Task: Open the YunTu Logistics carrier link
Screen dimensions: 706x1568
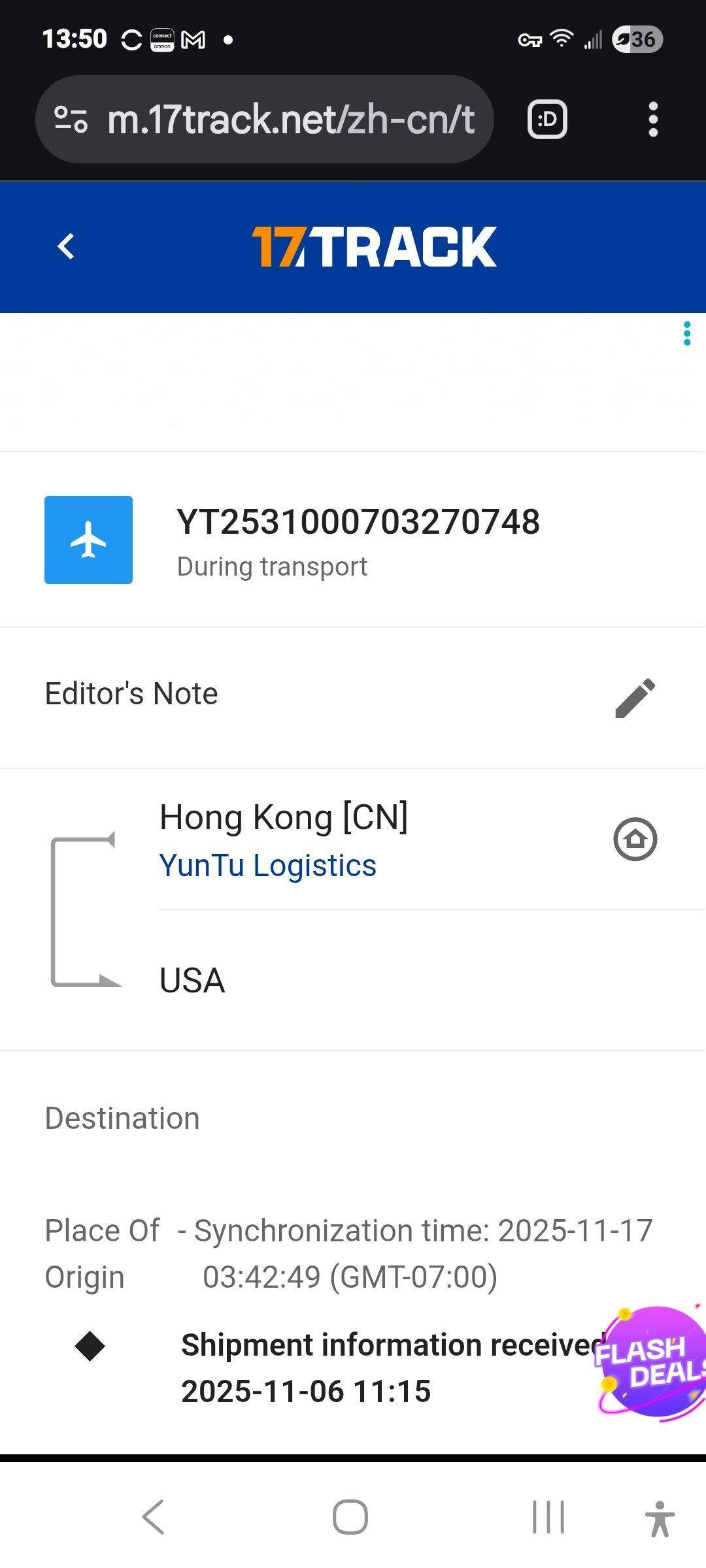Action: click(x=267, y=866)
